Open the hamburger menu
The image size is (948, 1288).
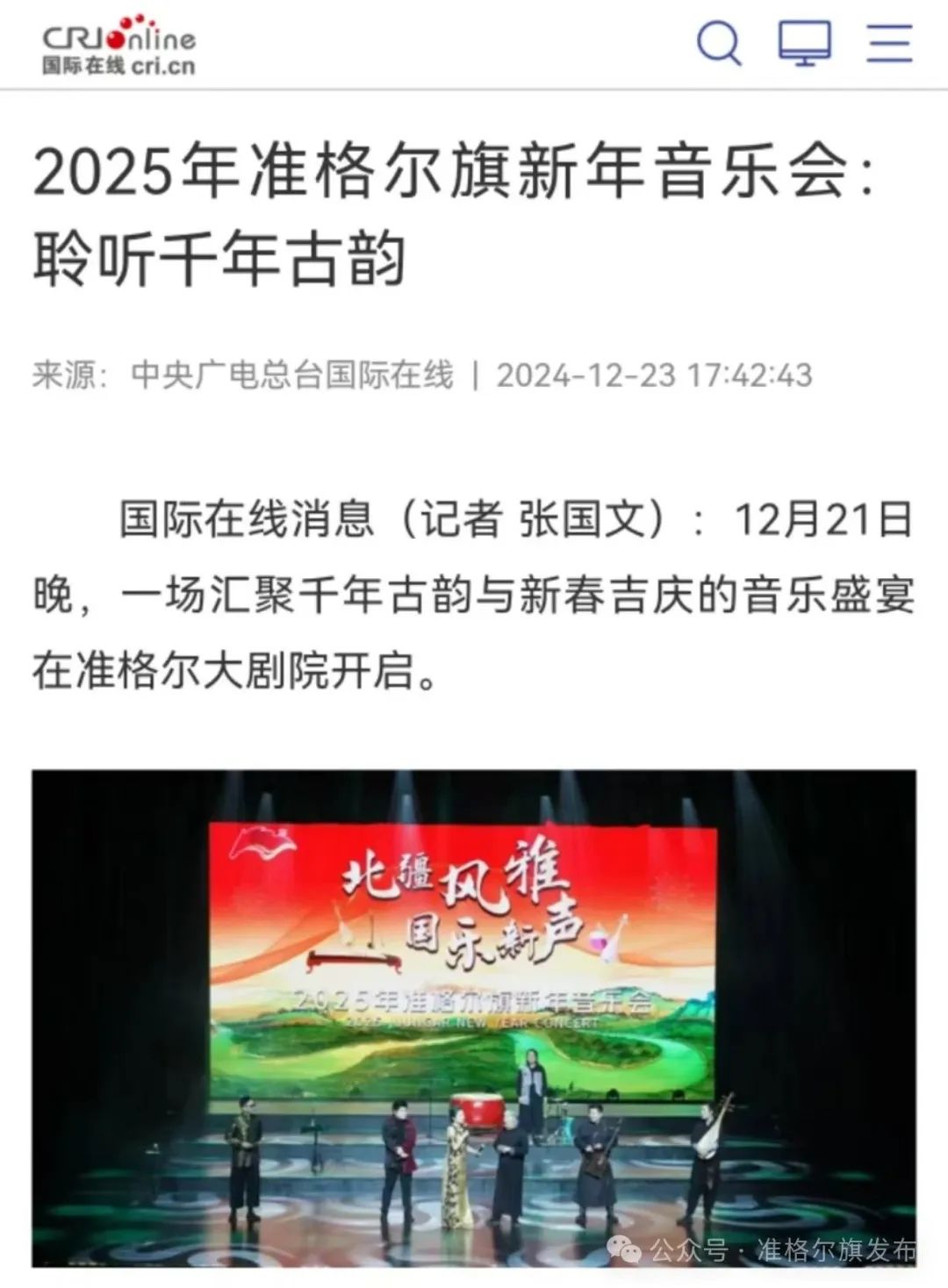[889, 42]
